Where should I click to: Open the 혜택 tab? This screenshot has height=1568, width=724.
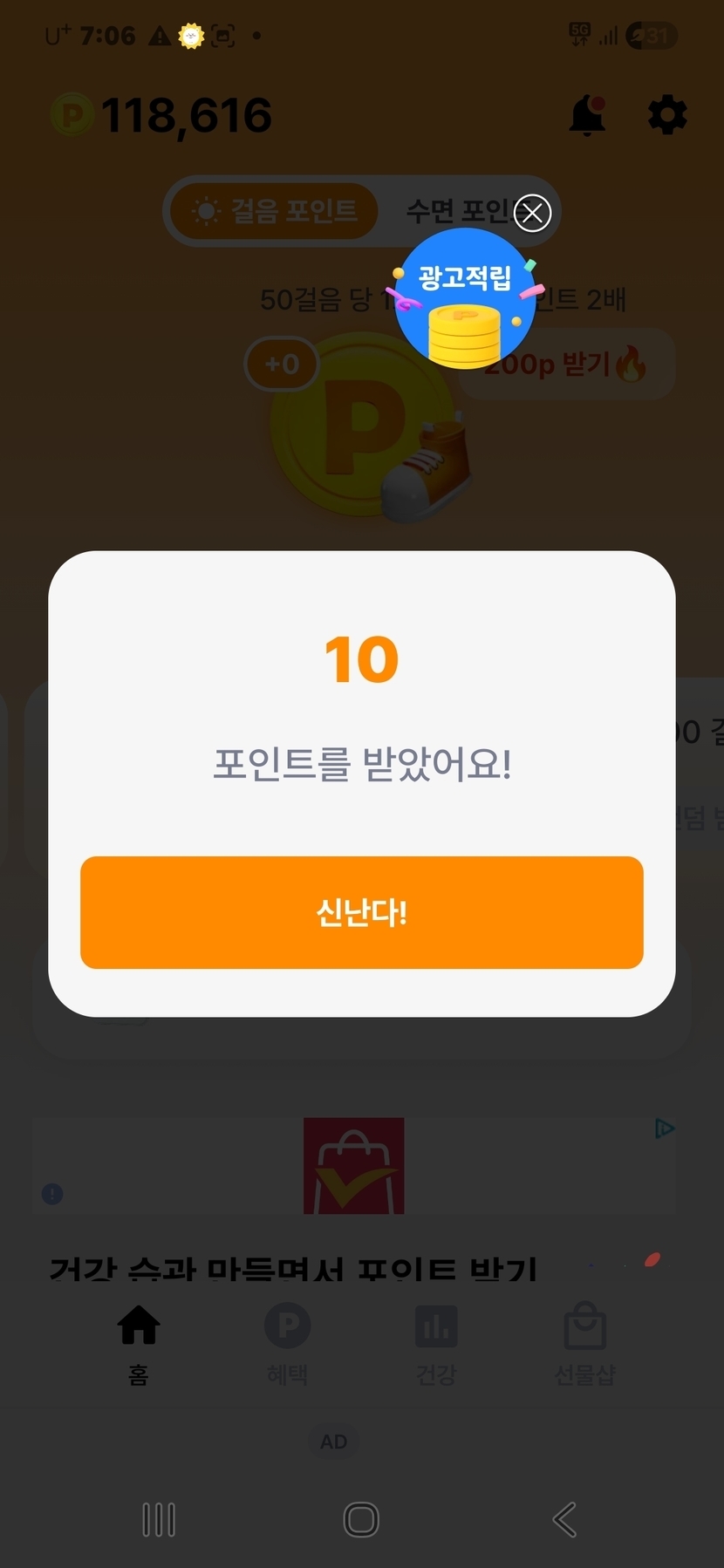pyautogui.click(x=287, y=1343)
